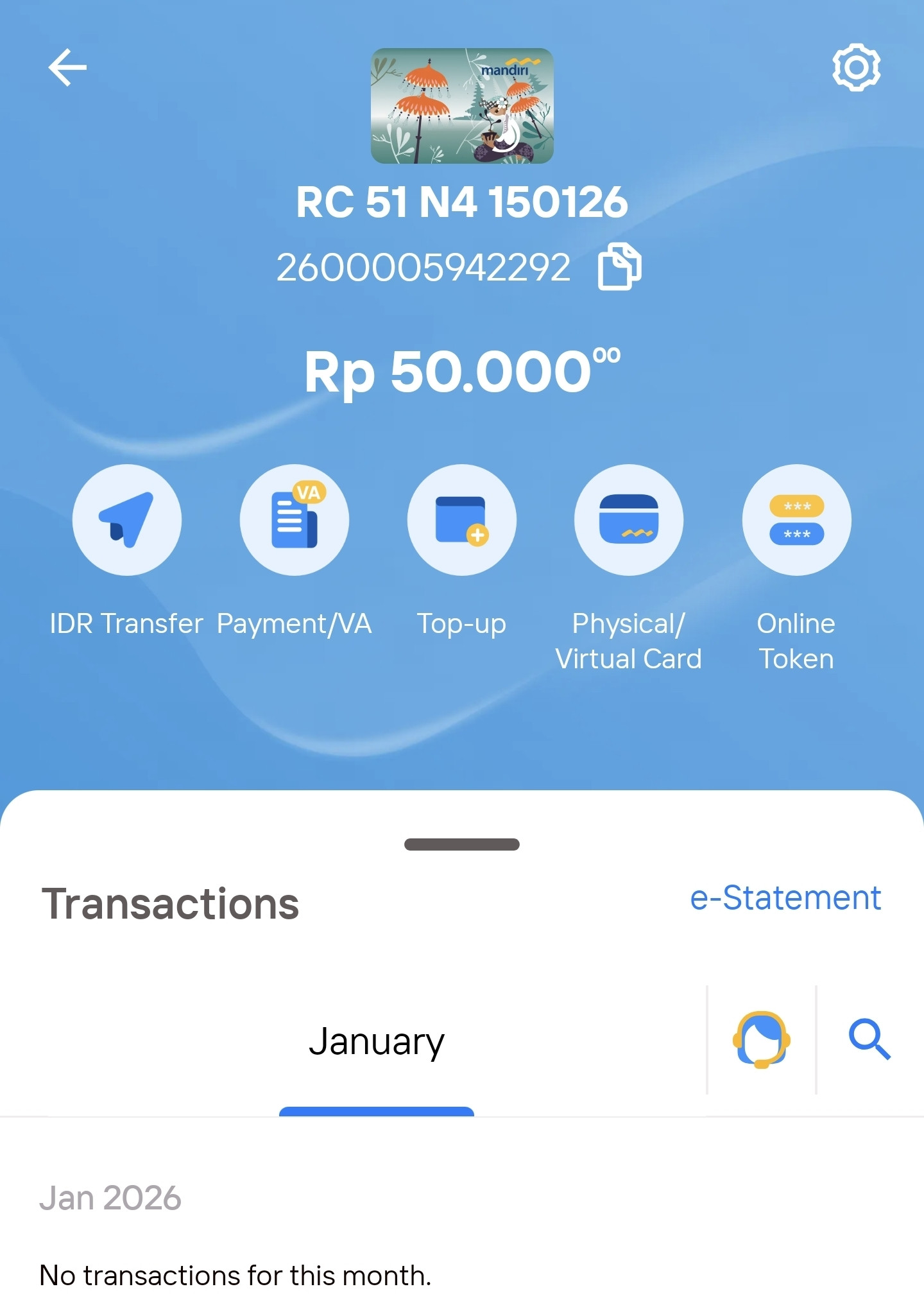Screen dimensions: 924x1316
Task: Search transactions with magnifier icon
Action: (869, 1040)
